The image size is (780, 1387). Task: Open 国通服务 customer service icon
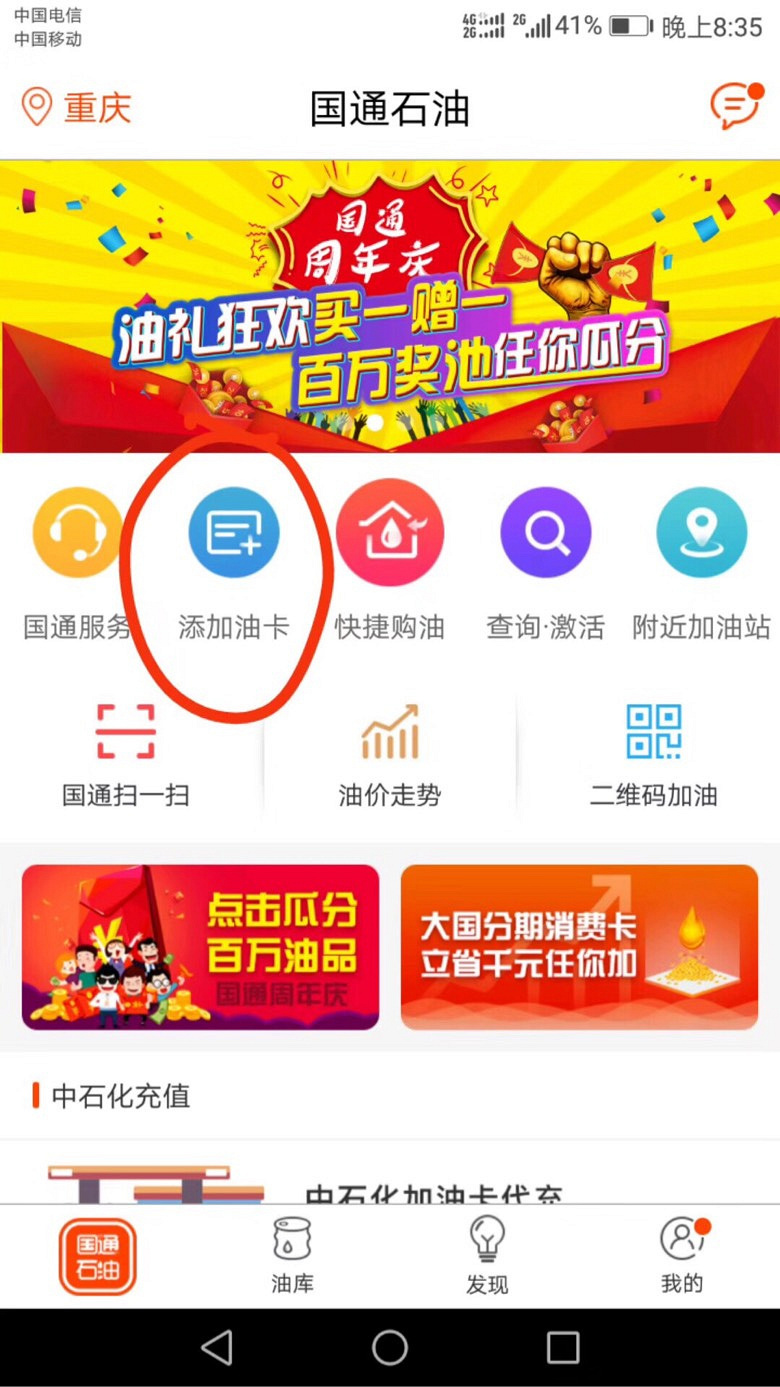(x=78, y=532)
